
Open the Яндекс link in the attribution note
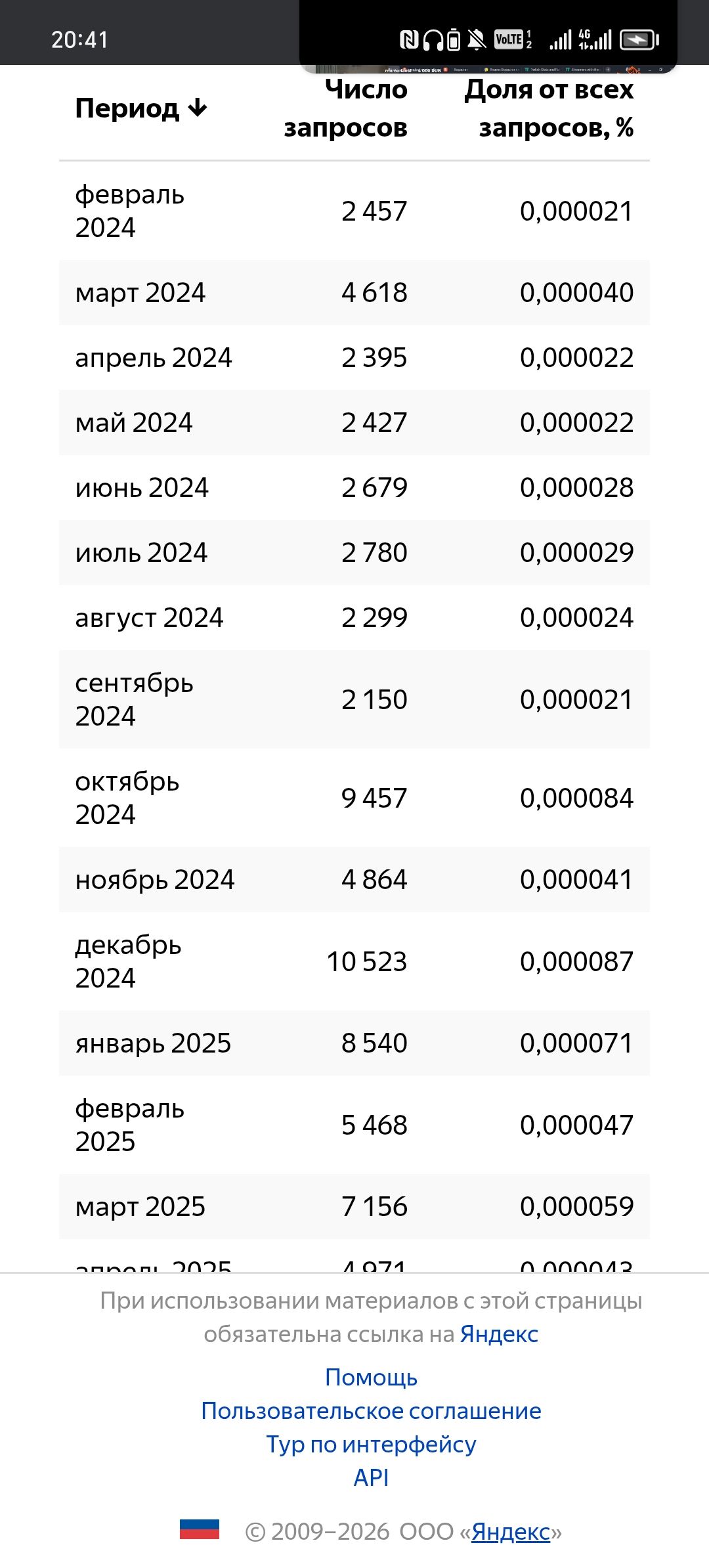pos(499,1335)
